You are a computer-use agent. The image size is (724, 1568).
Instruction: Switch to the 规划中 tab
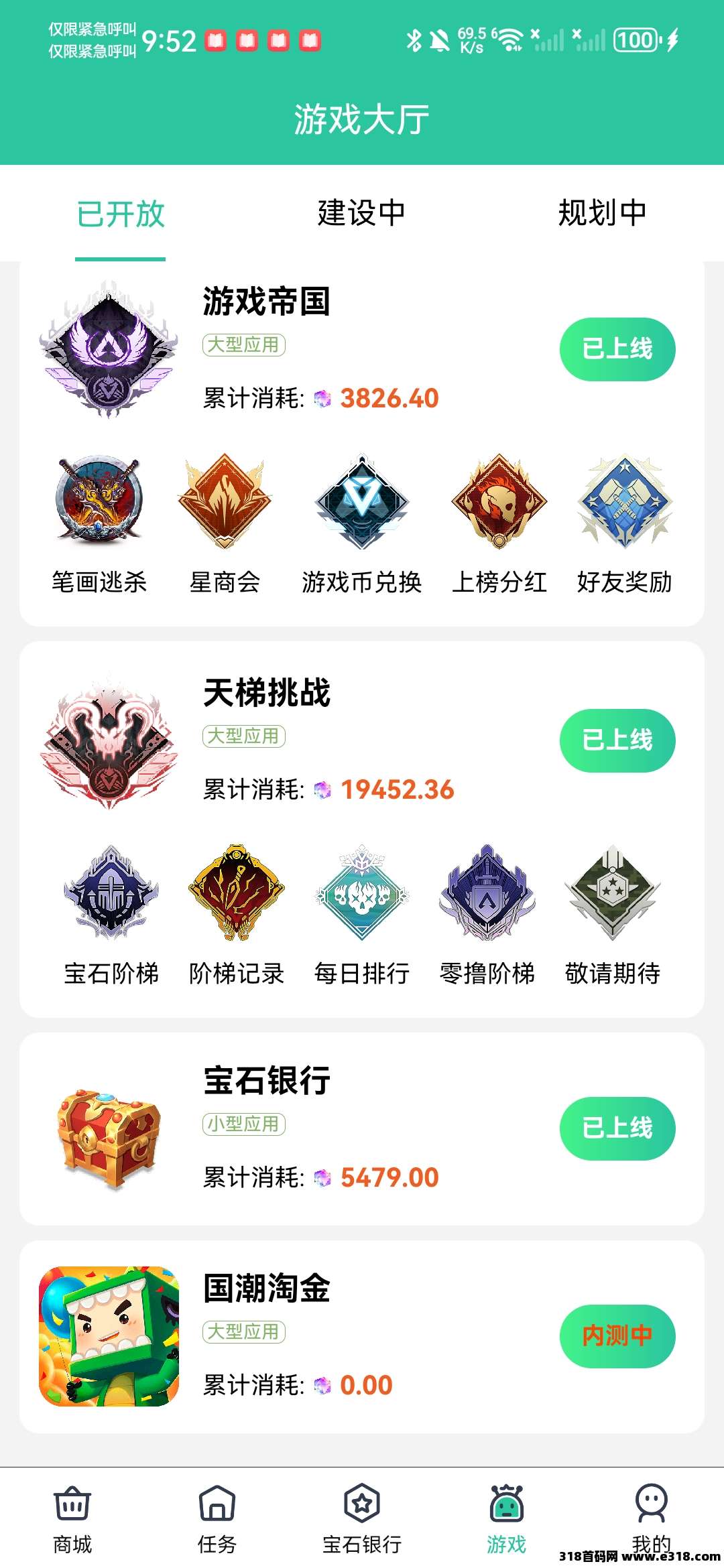(602, 214)
